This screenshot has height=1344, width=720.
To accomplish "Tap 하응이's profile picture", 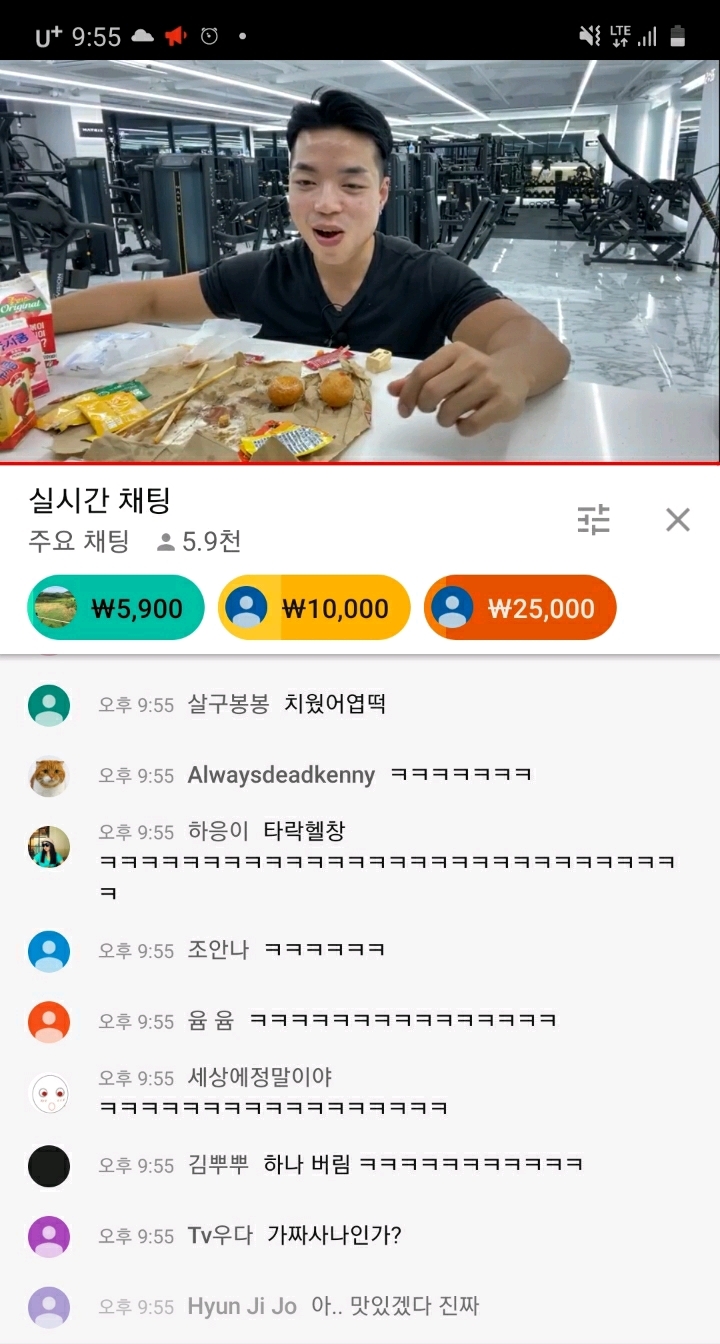I will click(49, 847).
